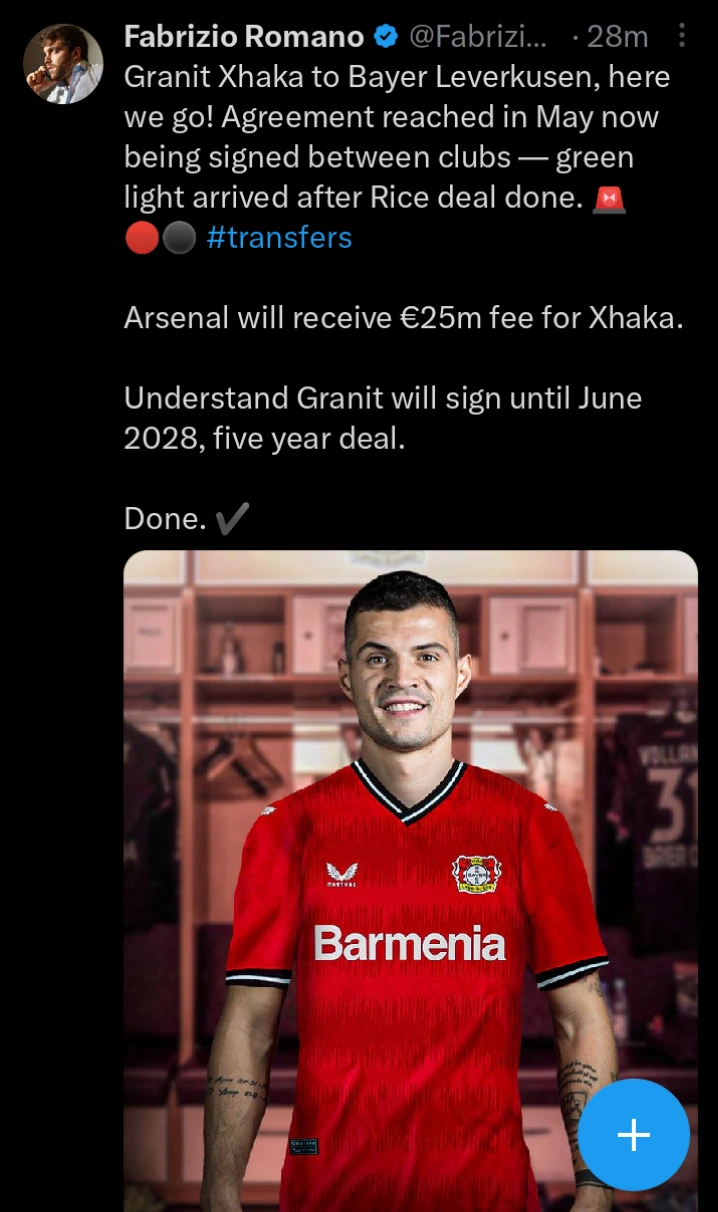Open the tweet's three-dot overflow menu
Screen dimensions: 718x1212
click(682, 37)
